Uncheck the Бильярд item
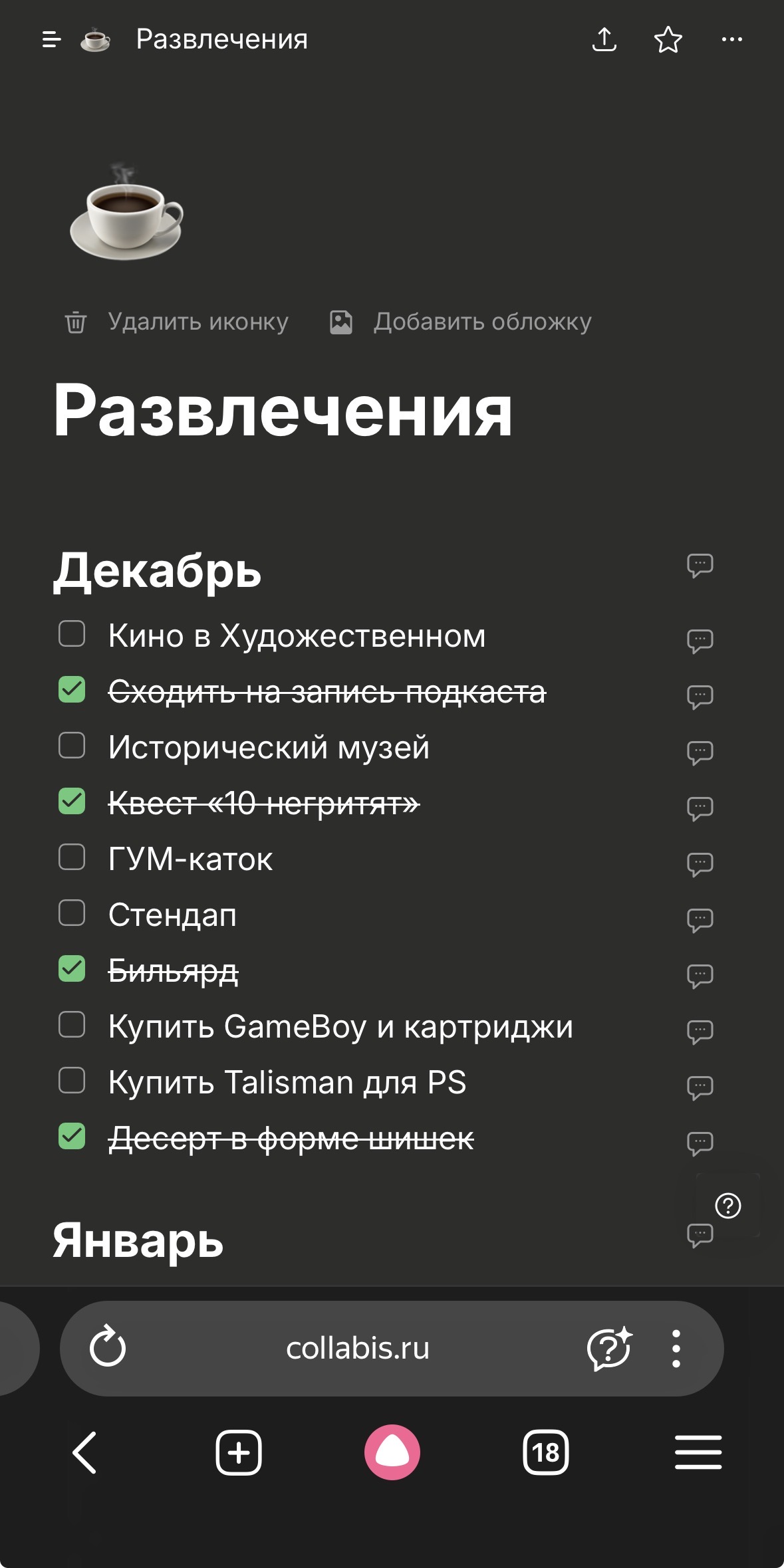Viewport: 784px width, 1568px height. click(72, 969)
